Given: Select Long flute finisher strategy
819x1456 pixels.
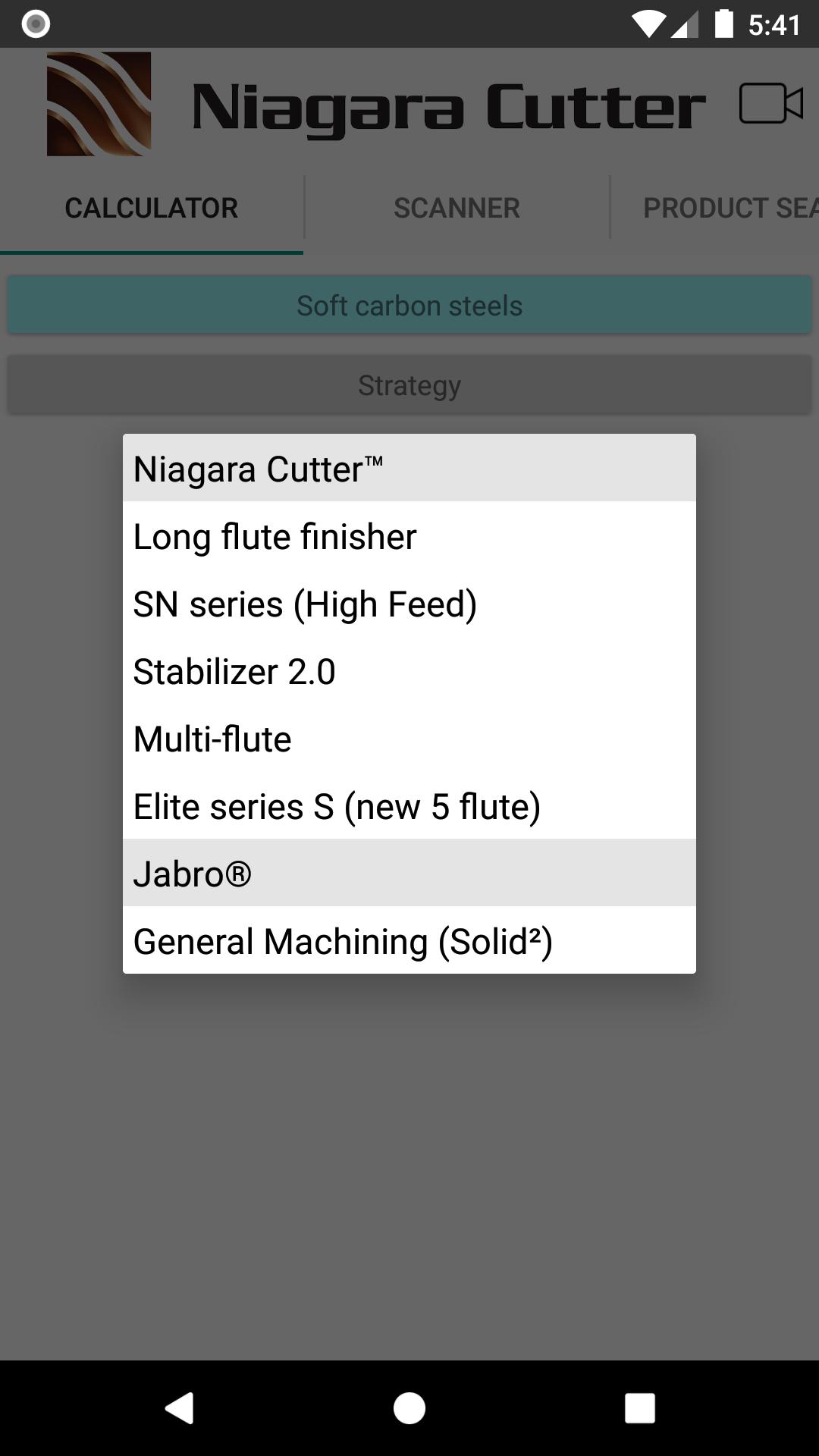Looking at the screenshot, I should tap(409, 537).
